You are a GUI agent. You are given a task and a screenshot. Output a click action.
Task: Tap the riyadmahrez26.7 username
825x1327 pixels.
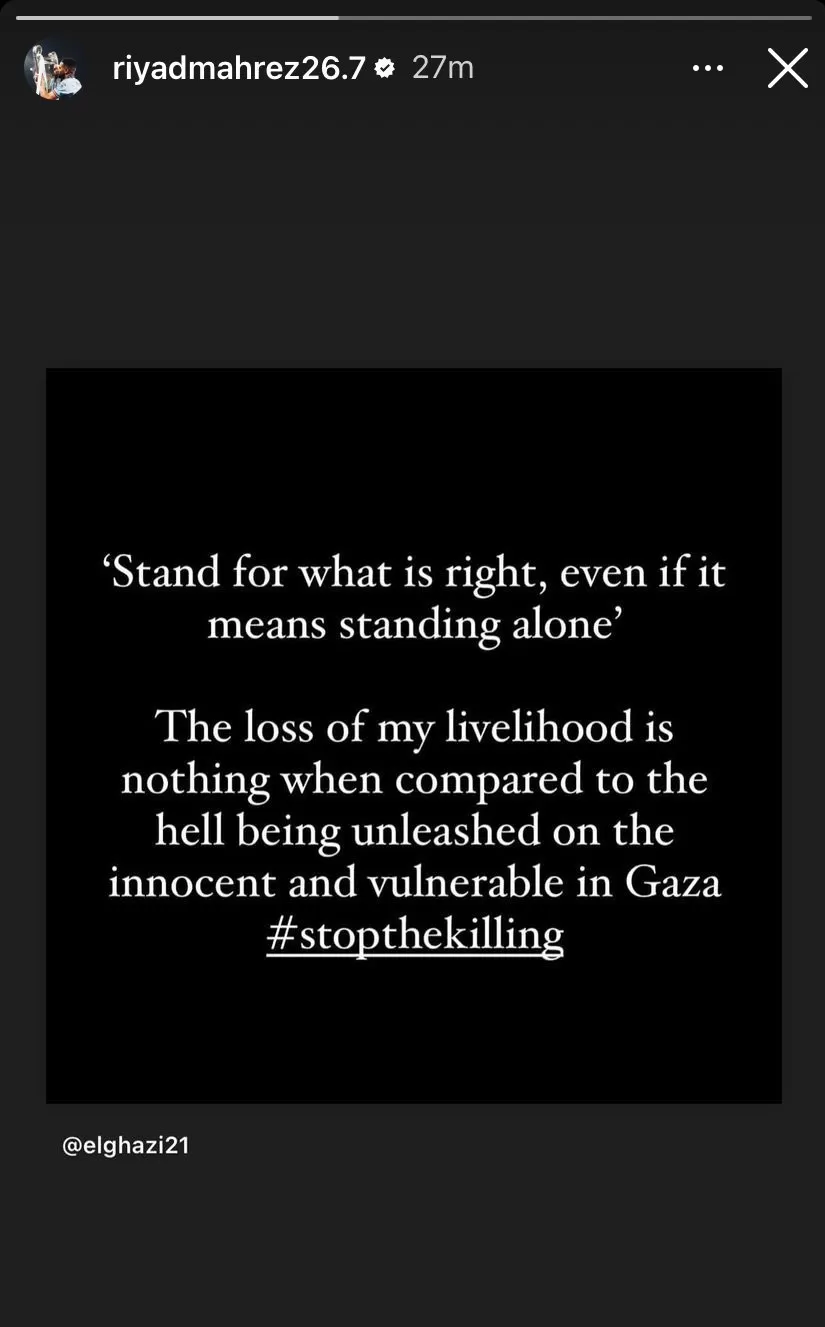pos(239,68)
